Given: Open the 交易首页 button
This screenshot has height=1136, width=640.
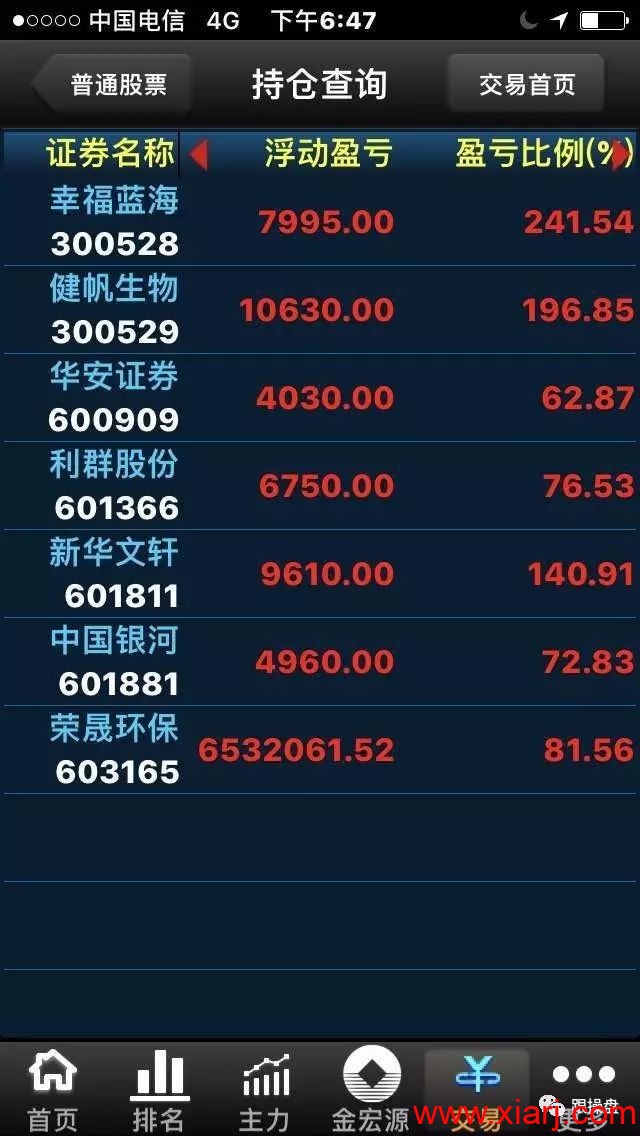Looking at the screenshot, I should click(x=526, y=84).
